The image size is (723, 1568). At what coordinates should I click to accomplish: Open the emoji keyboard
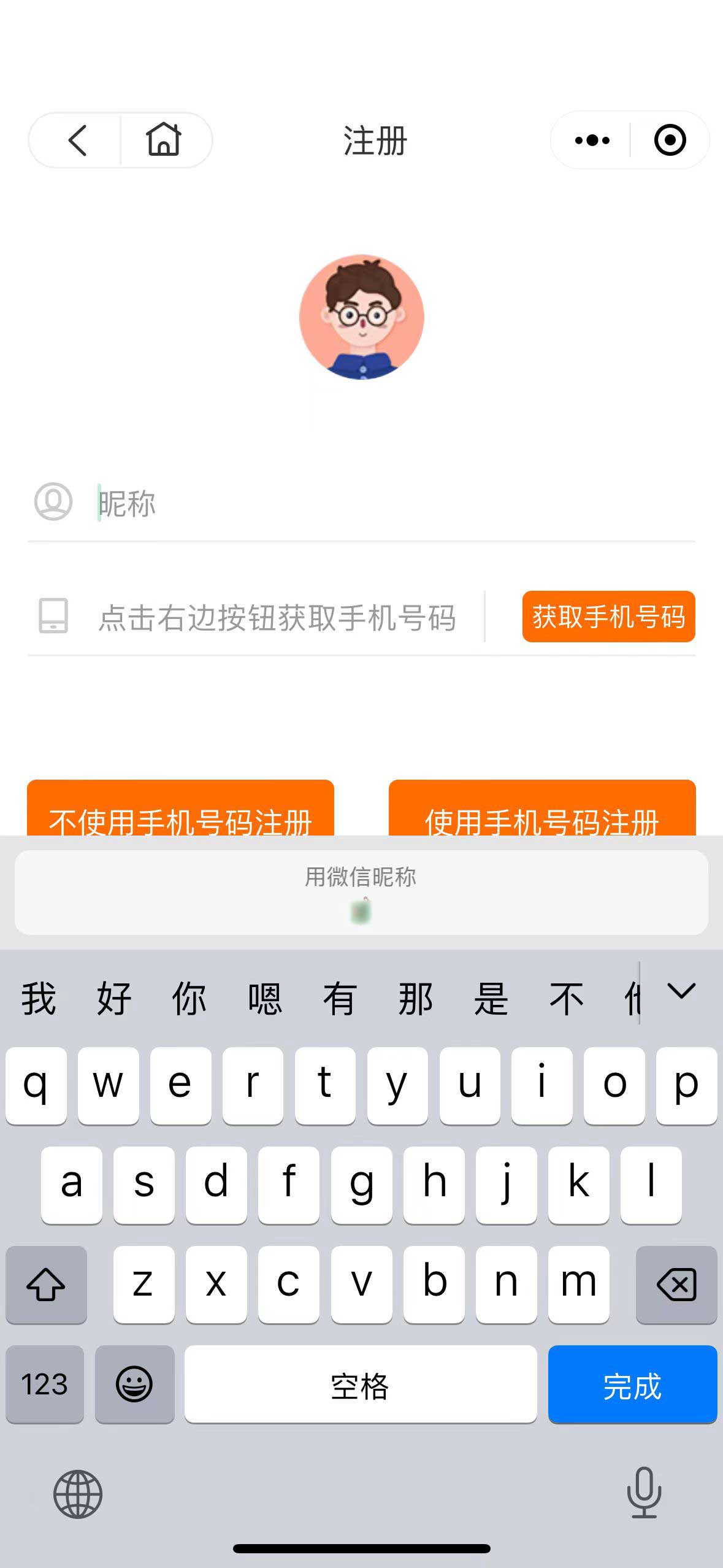click(x=134, y=1384)
